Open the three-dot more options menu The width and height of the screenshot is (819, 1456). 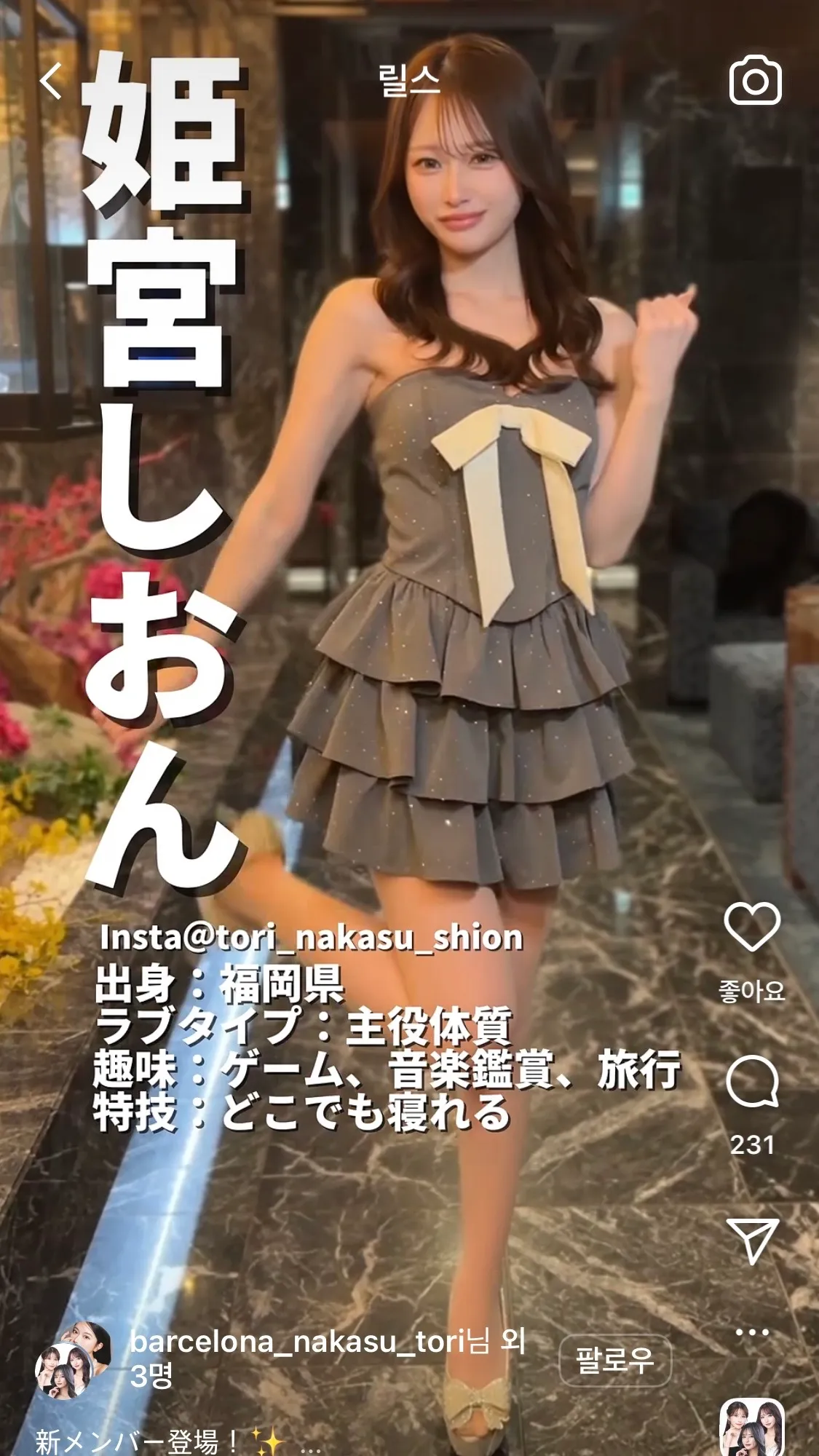pyautogui.click(x=753, y=1332)
